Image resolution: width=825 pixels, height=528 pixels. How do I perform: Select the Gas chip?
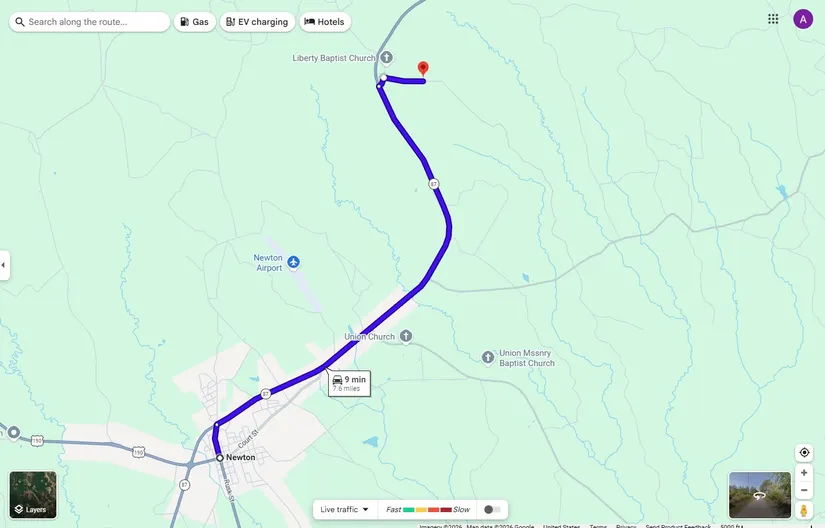click(195, 22)
